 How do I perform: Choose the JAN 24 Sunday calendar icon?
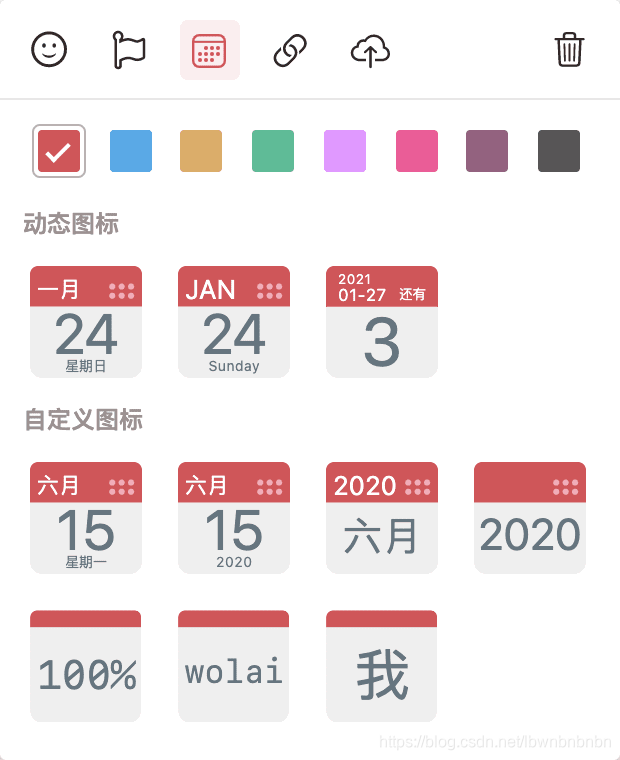point(234,322)
